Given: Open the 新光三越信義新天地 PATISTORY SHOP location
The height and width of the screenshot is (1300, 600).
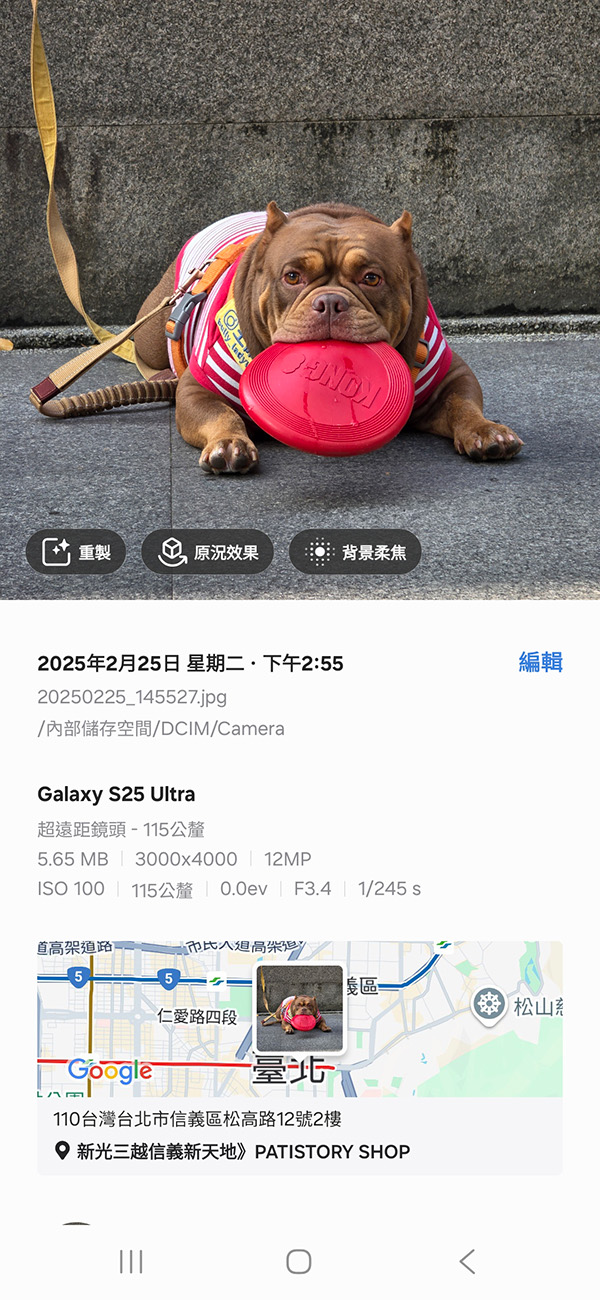Looking at the screenshot, I should point(244,1151).
